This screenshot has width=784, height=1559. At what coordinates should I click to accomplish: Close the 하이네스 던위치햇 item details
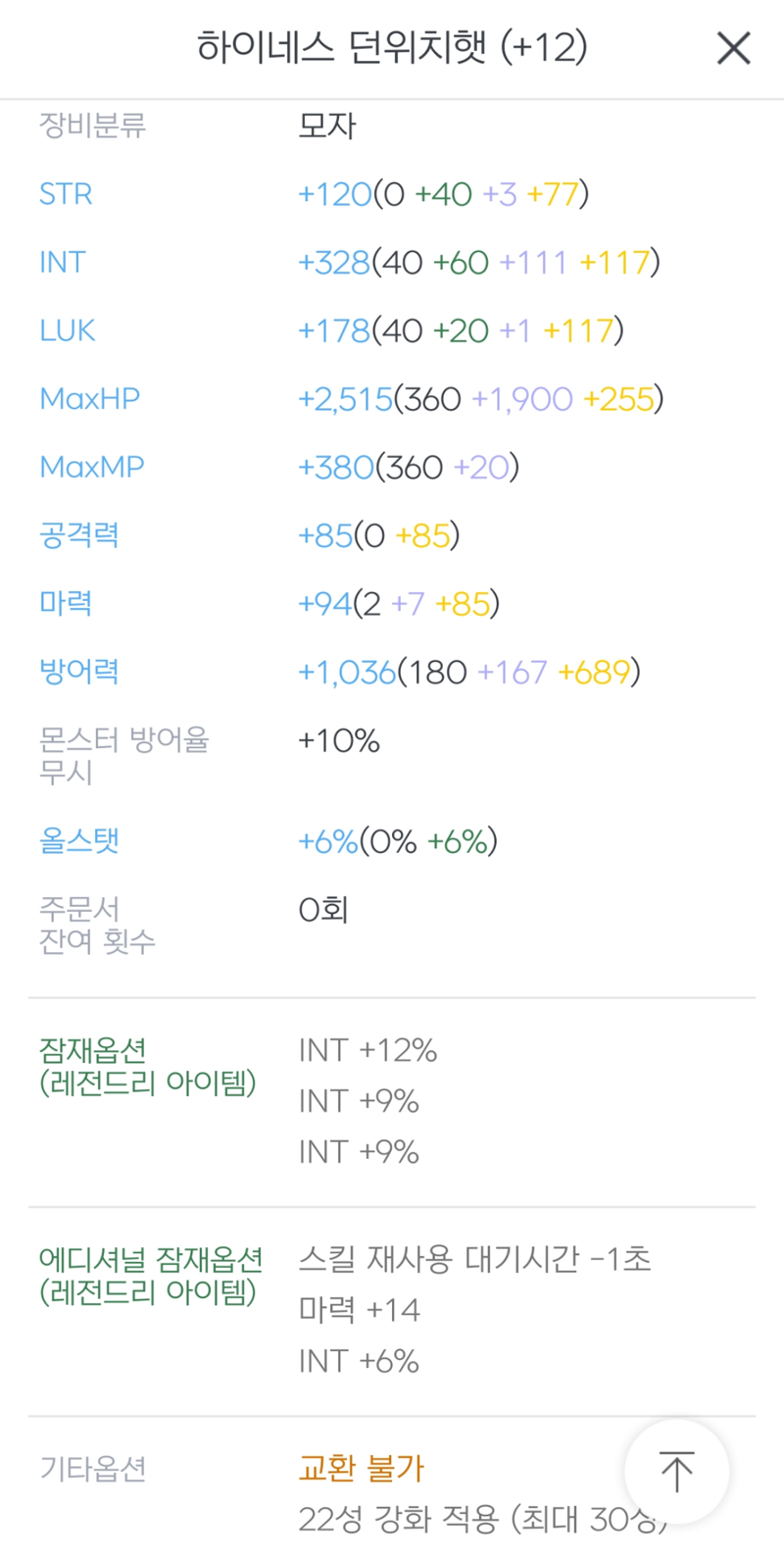[x=733, y=48]
